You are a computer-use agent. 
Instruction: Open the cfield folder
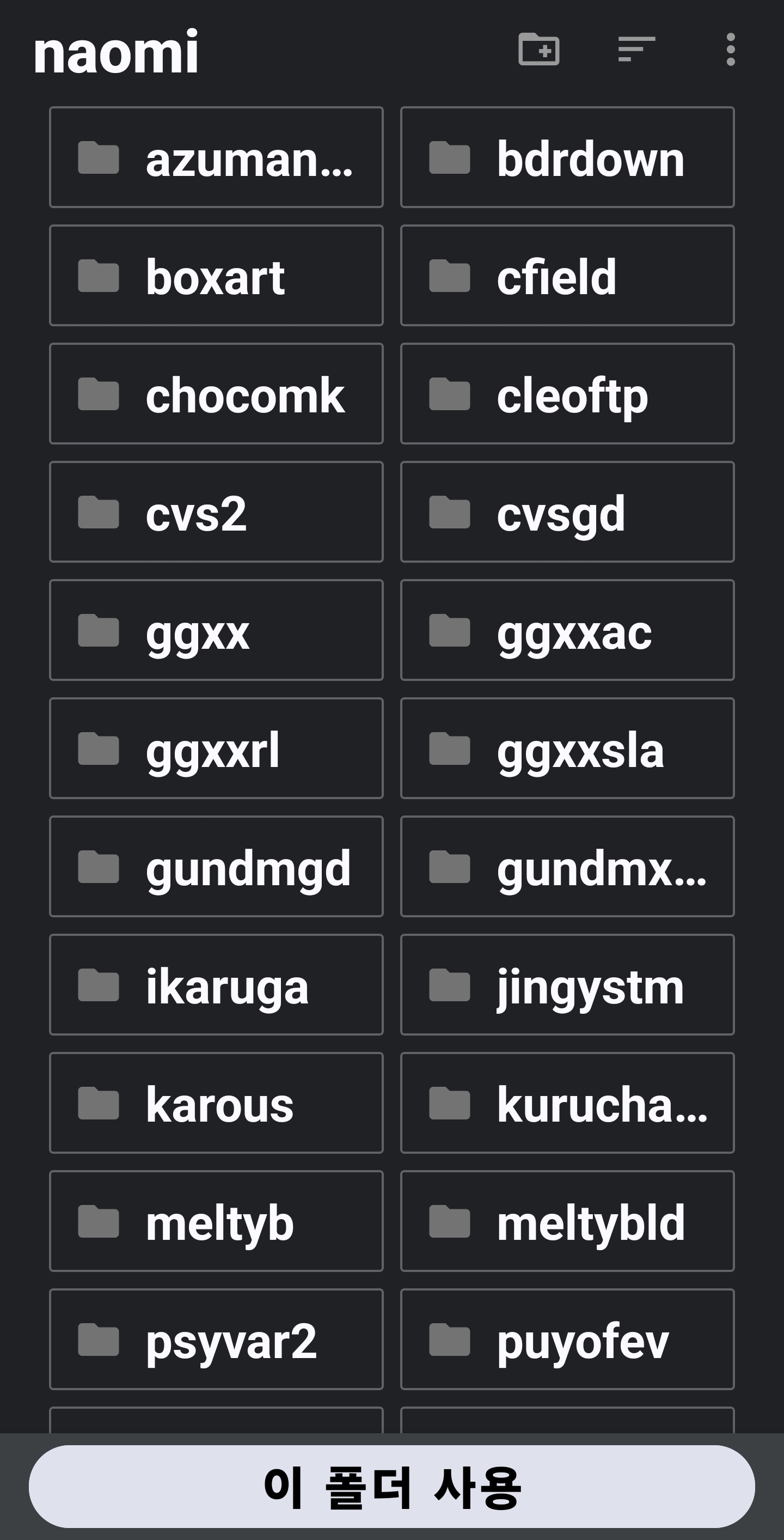click(567, 276)
